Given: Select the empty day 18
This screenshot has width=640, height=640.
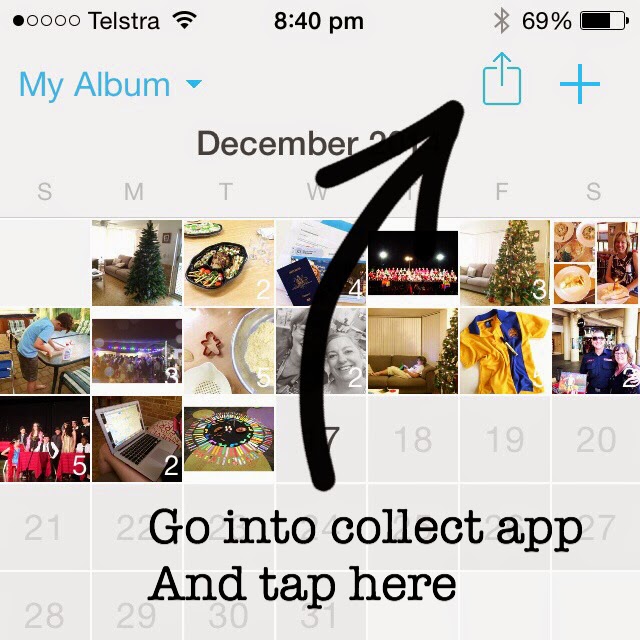Looking at the screenshot, I should [x=413, y=439].
